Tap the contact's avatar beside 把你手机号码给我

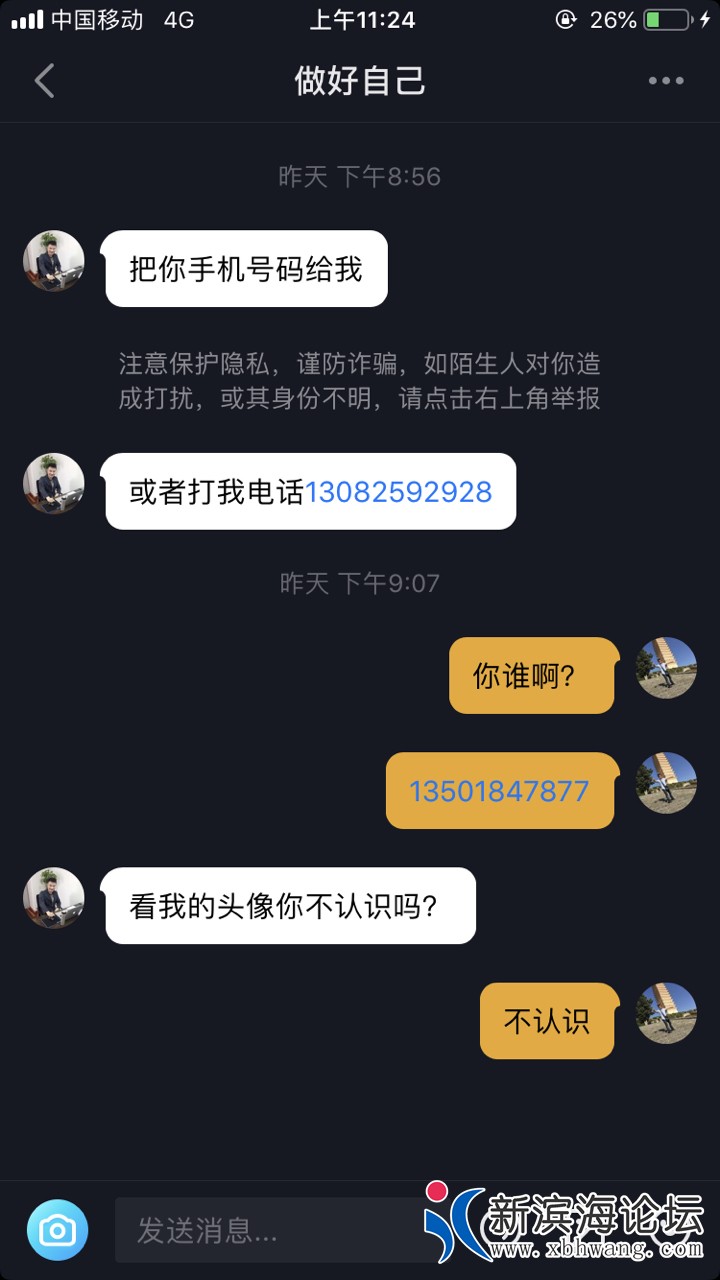click(53, 262)
